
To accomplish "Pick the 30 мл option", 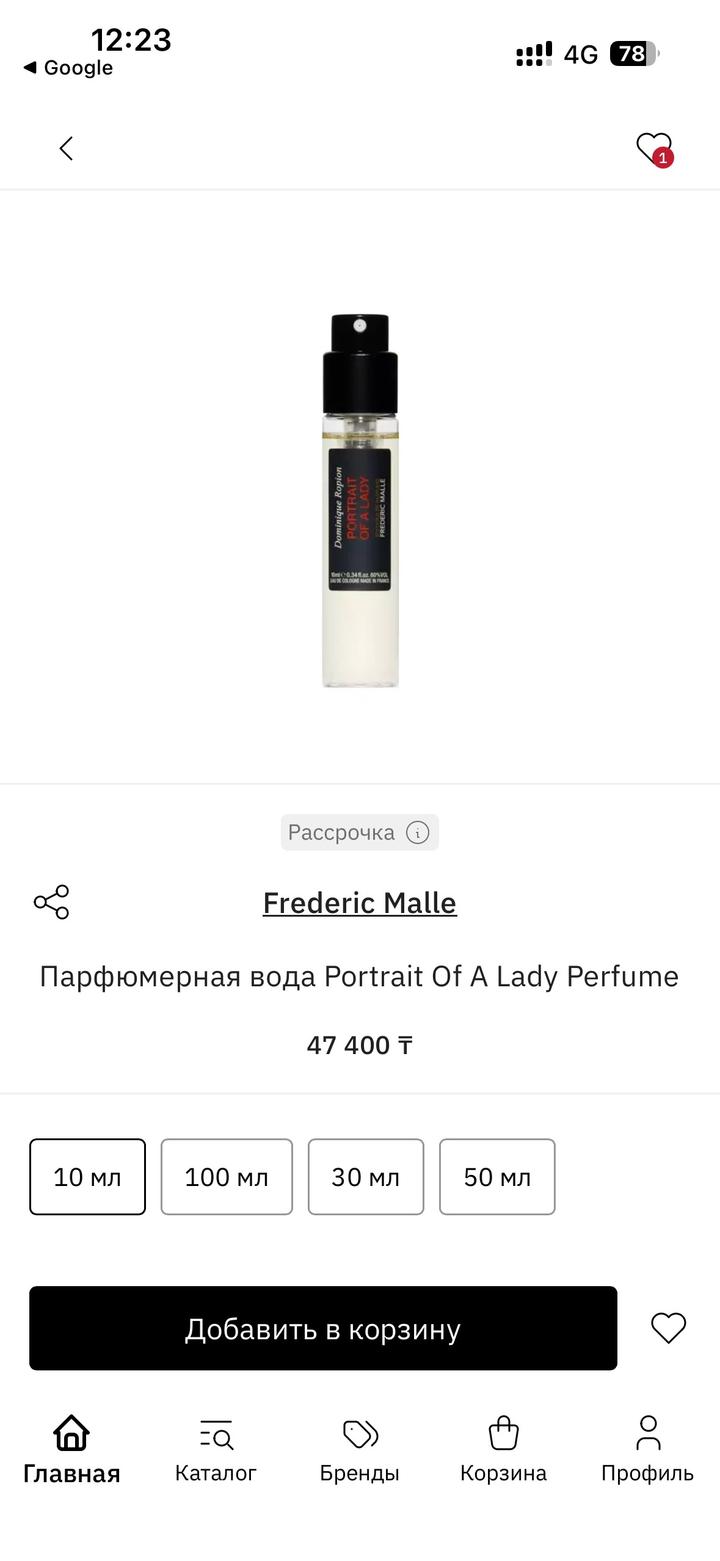I will pos(365,1177).
